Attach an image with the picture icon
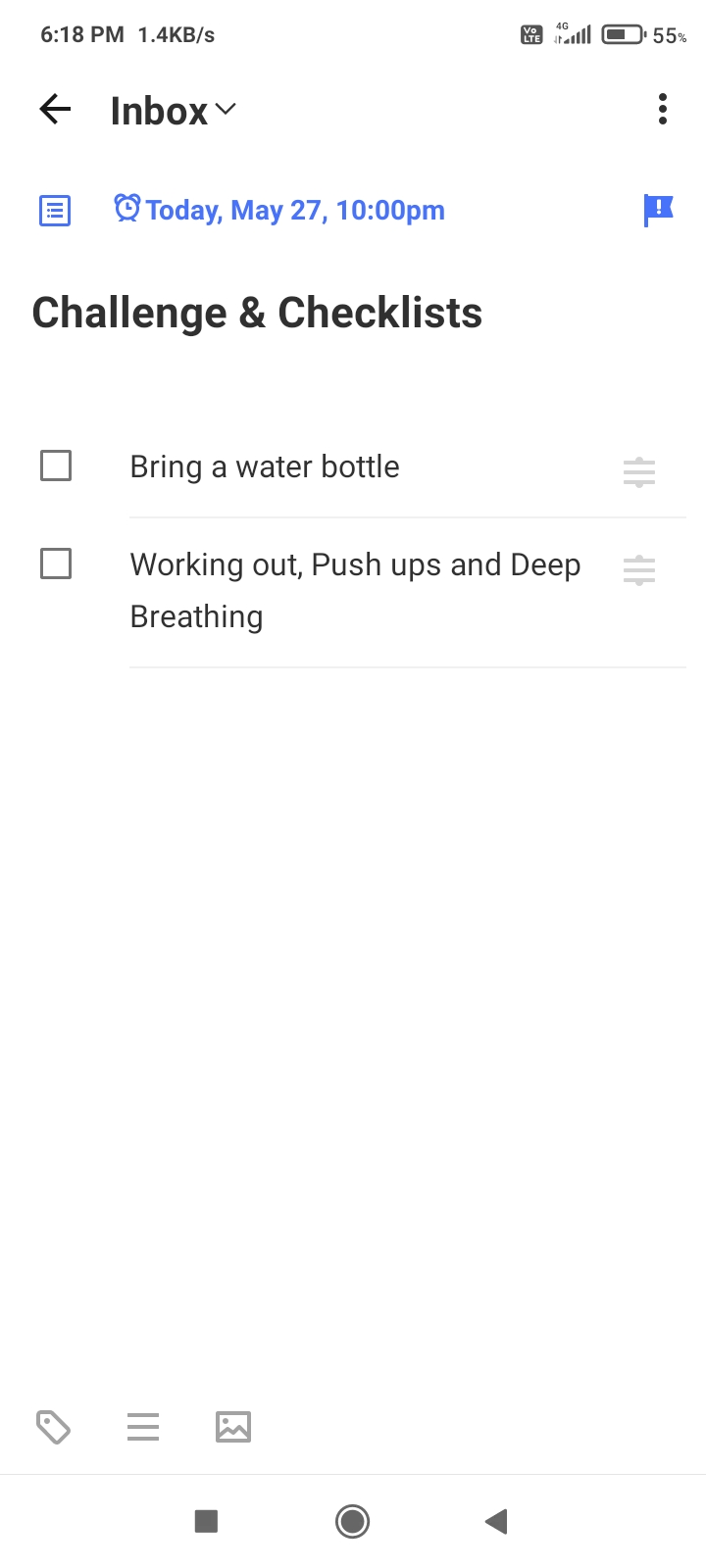The width and height of the screenshot is (706, 1568). tap(233, 1427)
